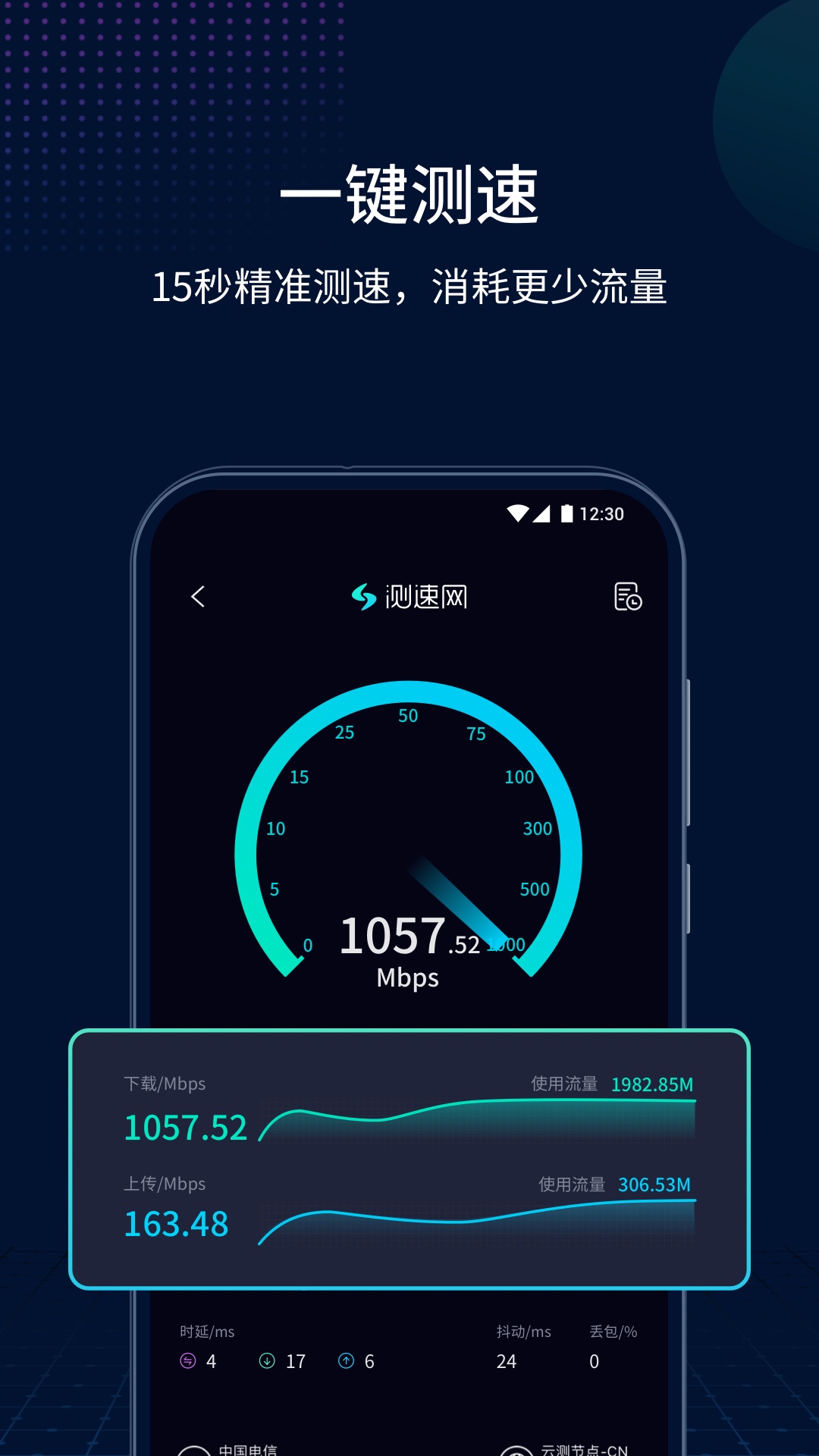Click the upload speed value 163.48

tap(176, 1224)
